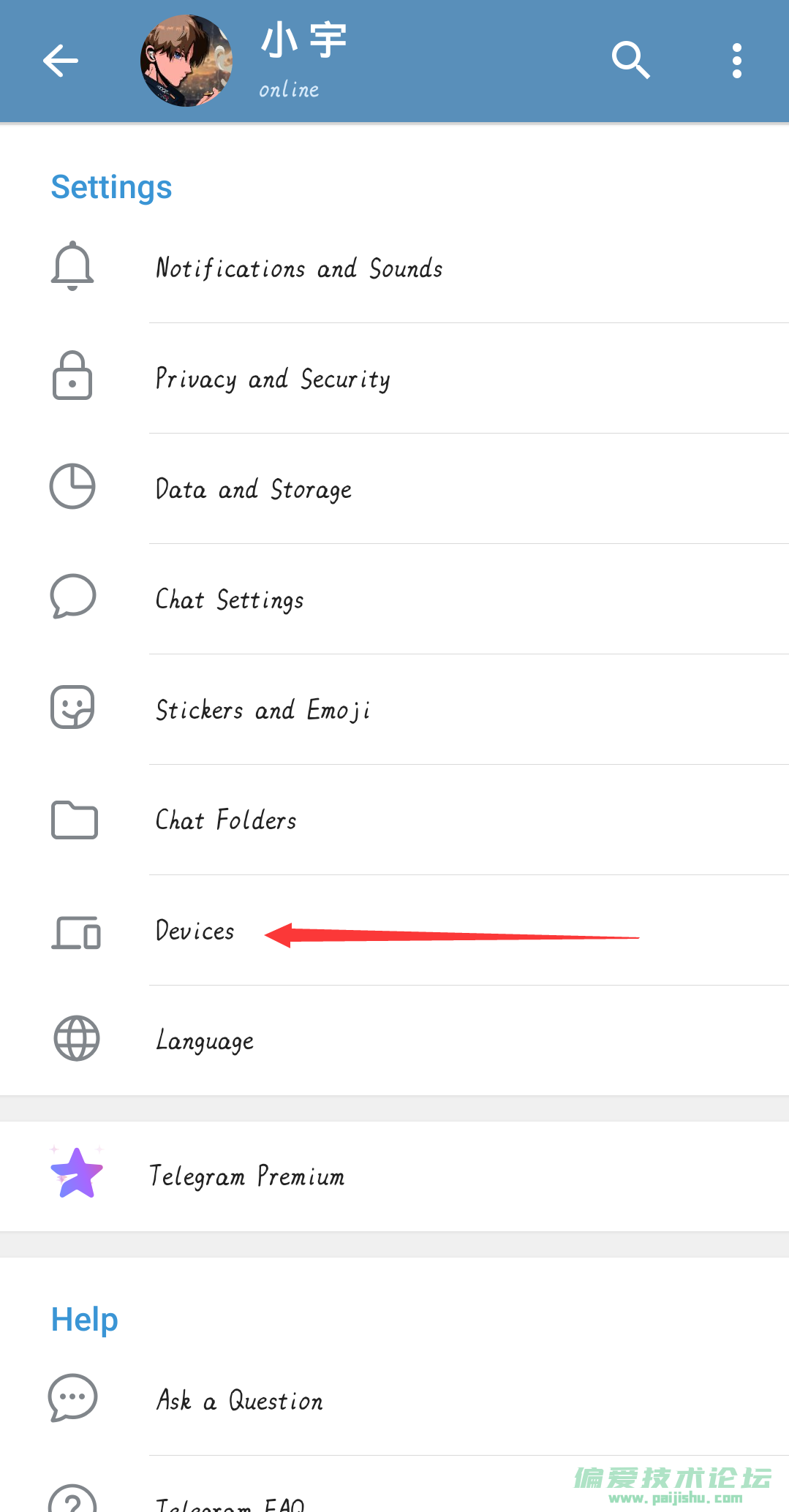789x1512 pixels.
Task: Go back using the arrow icon
Action: 60,60
